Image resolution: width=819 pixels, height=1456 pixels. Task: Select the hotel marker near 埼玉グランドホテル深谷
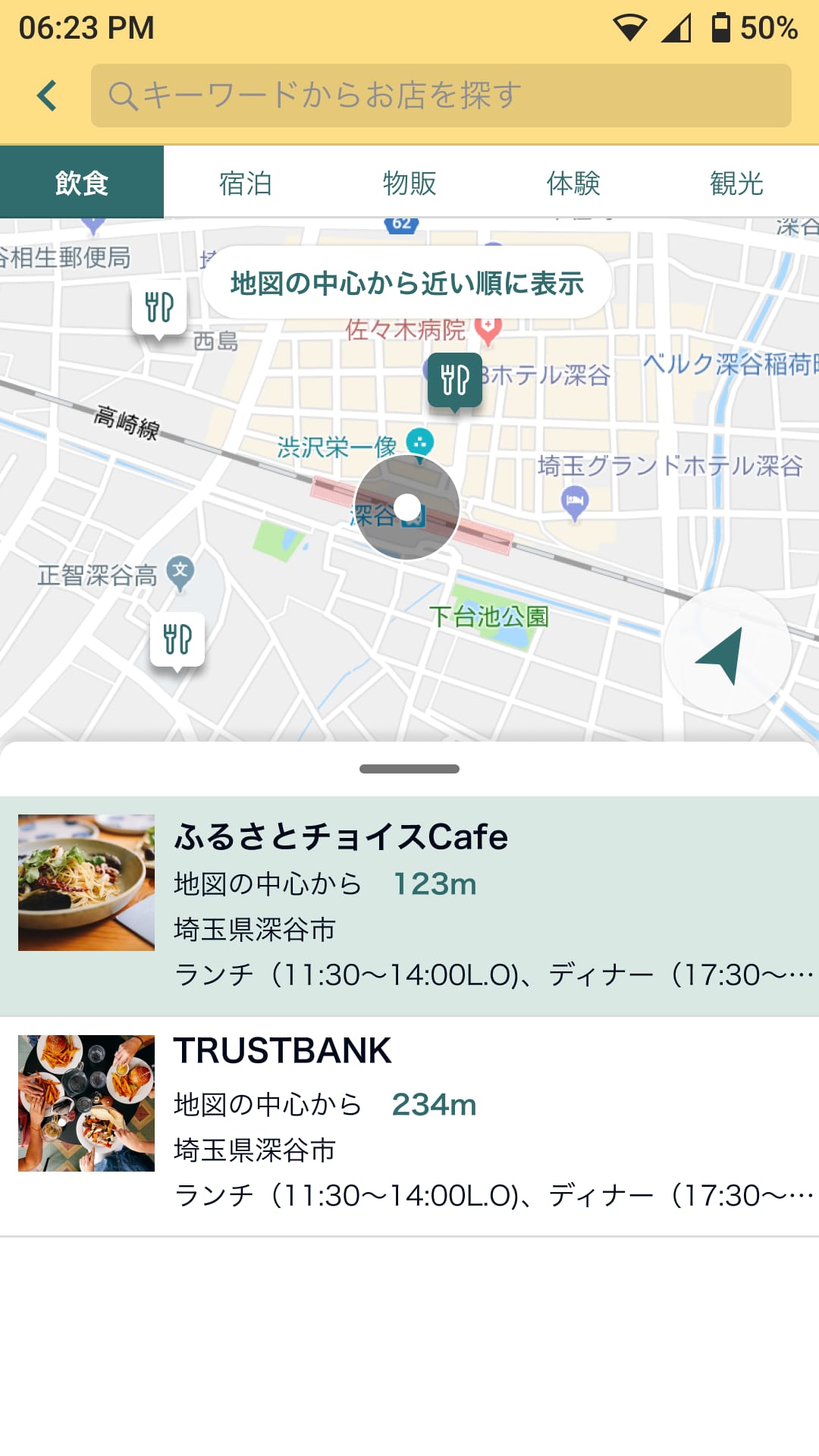coord(576,498)
